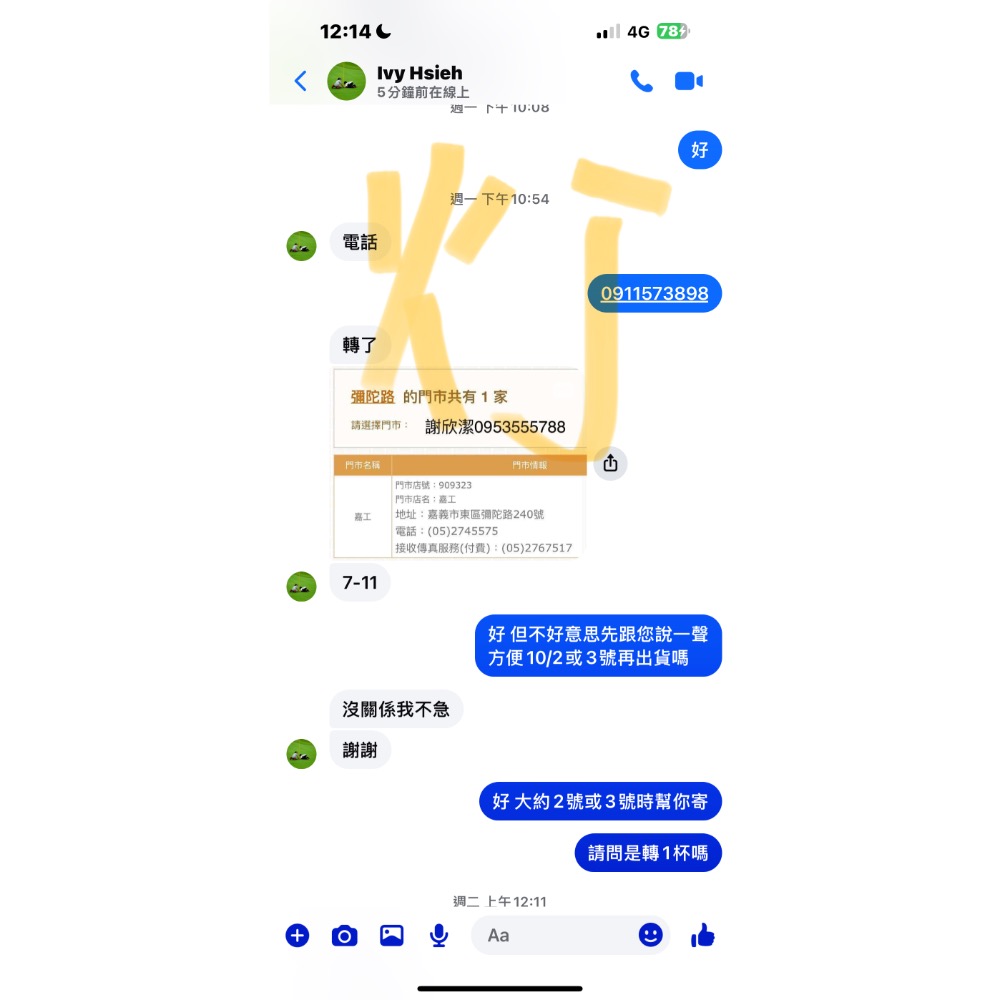The image size is (1000, 1000).
Task: Record a voice message with the microphone
Action: pyautogui.click(x=438, y=935)
